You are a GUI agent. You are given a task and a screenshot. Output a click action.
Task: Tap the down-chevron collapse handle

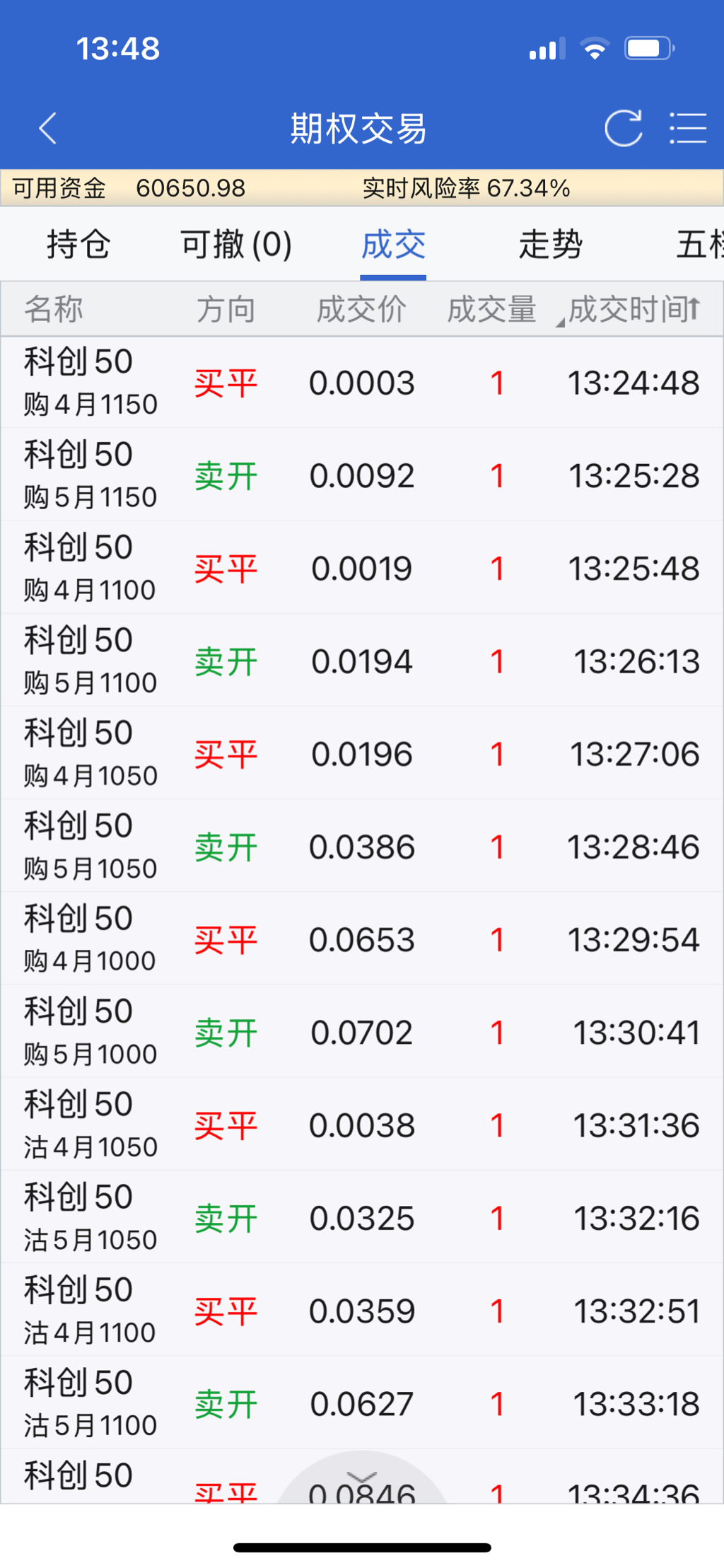point(362,1477)
